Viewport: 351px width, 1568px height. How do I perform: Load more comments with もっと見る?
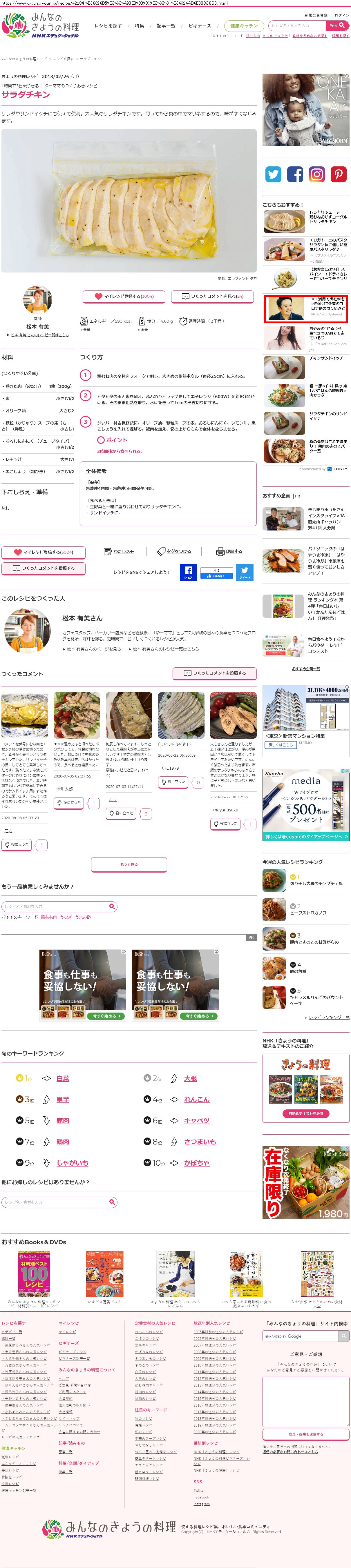[129, 864]
